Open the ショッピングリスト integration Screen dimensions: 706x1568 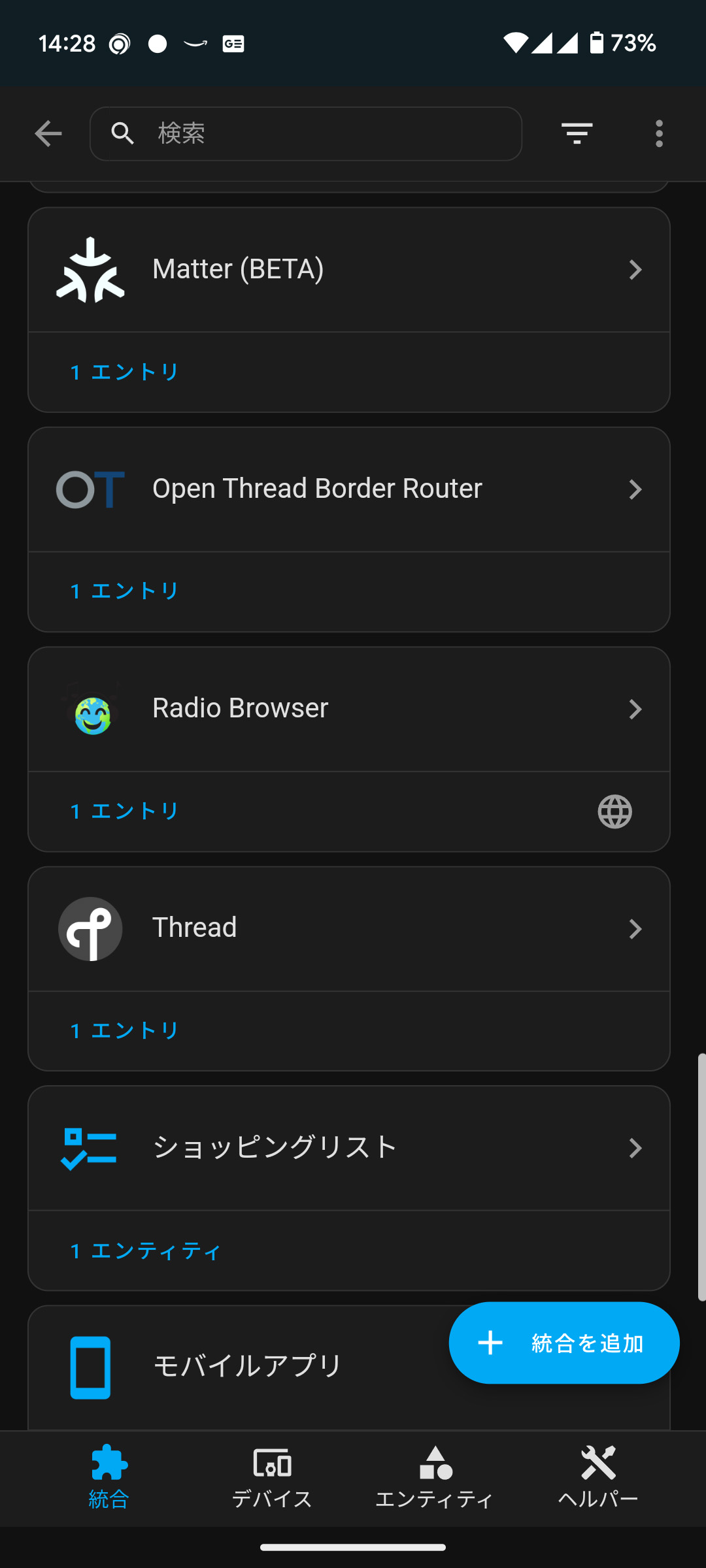click(348, 1148)
